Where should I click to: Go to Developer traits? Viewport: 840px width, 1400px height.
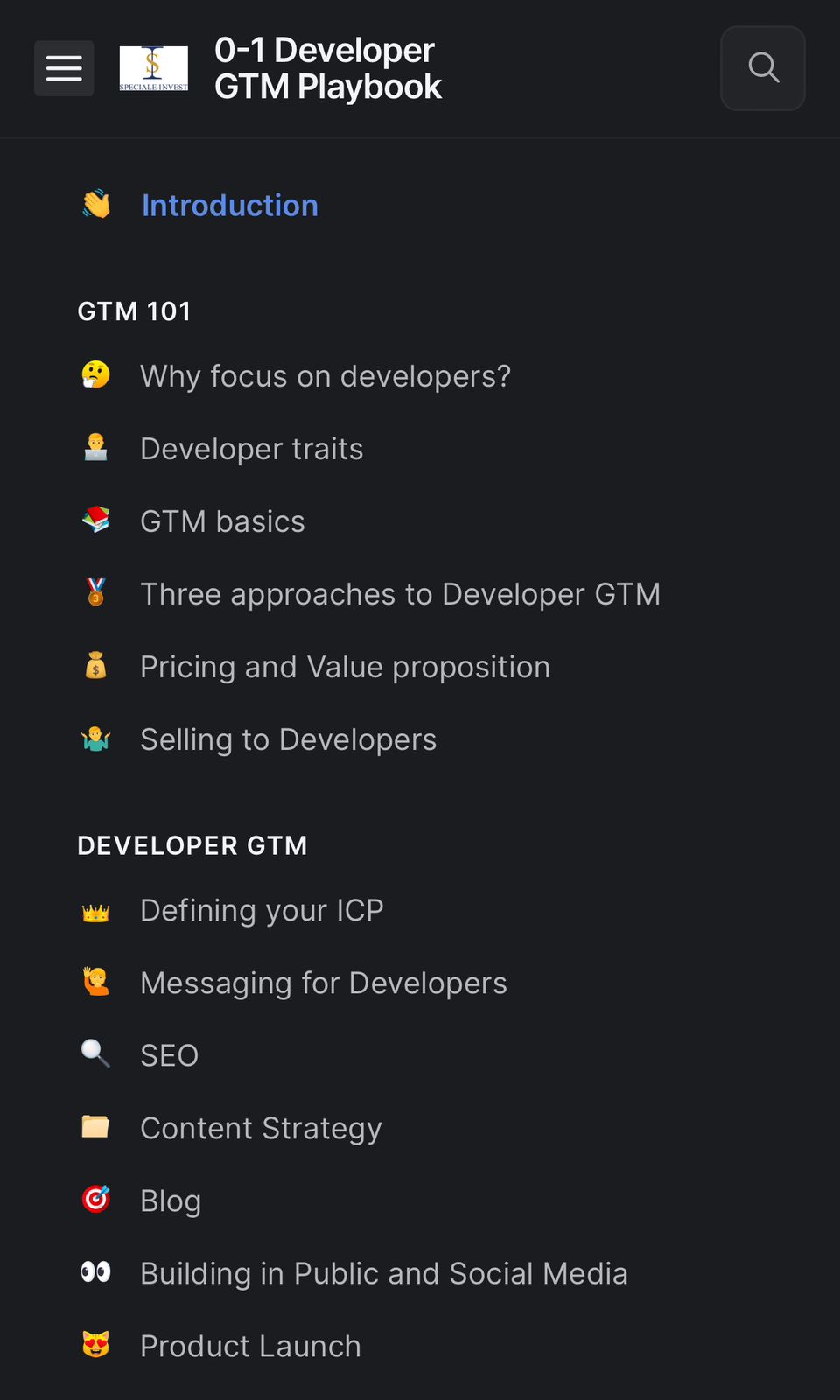click(x=251, y=449)
